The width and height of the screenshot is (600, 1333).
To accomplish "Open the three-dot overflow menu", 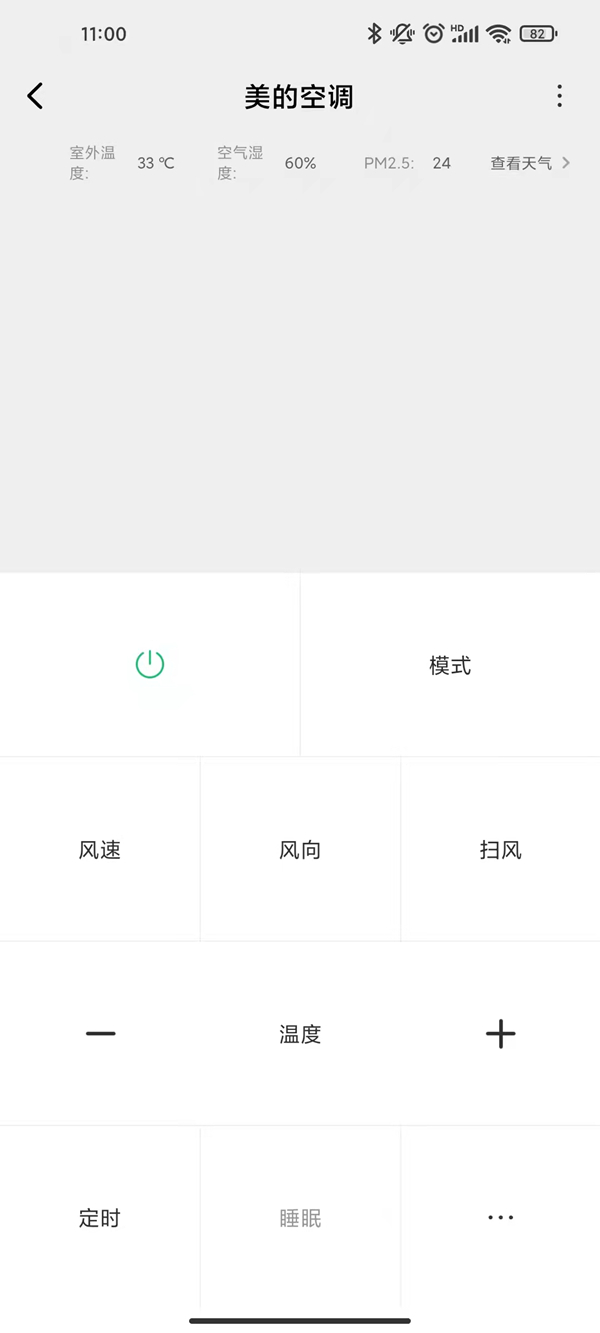I will (559, 96).
